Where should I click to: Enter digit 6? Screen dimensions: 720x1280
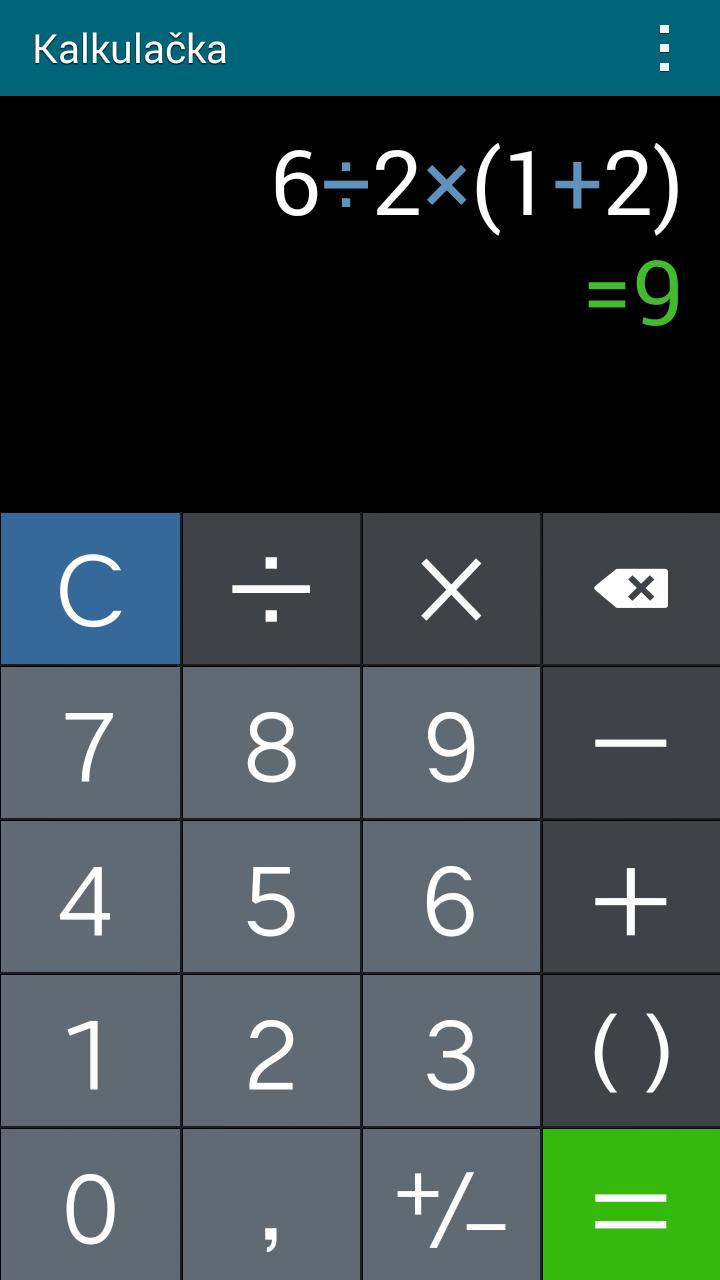(x=451, y=898)
